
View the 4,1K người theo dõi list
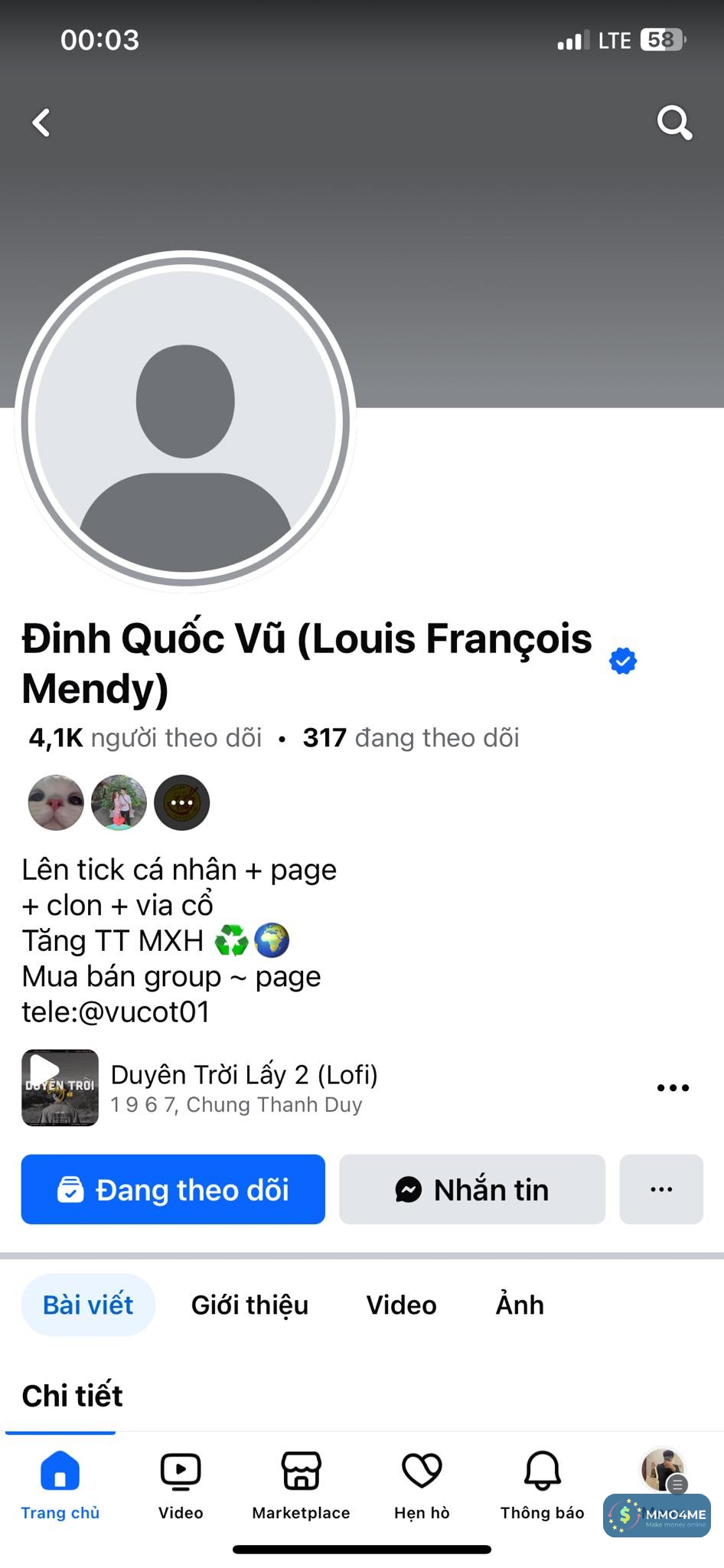click(x=145, y=737)
